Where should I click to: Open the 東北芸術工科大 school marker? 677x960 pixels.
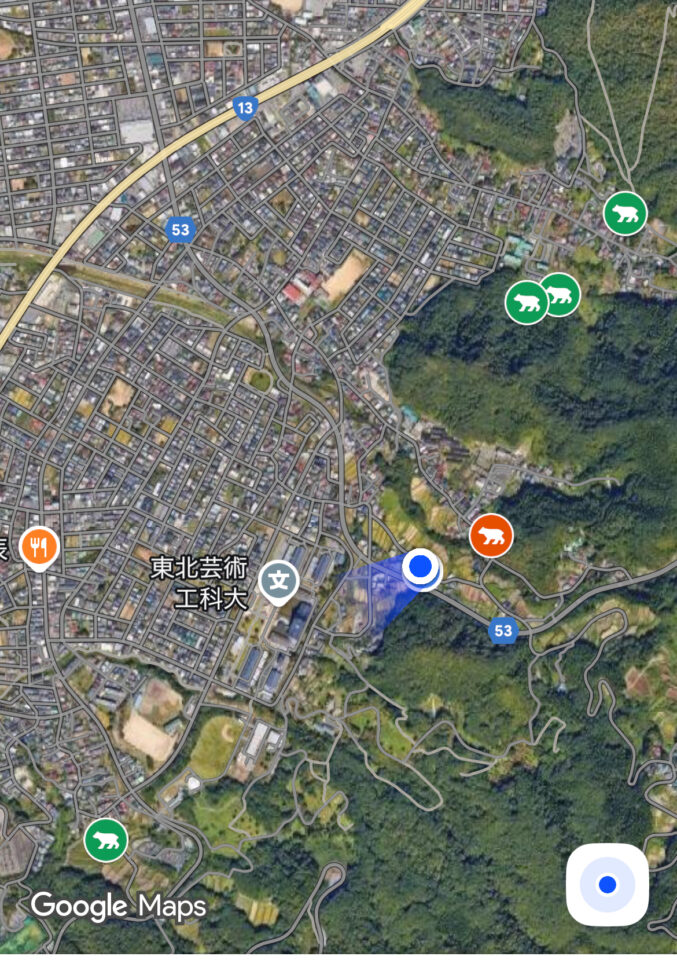(279, 581)
